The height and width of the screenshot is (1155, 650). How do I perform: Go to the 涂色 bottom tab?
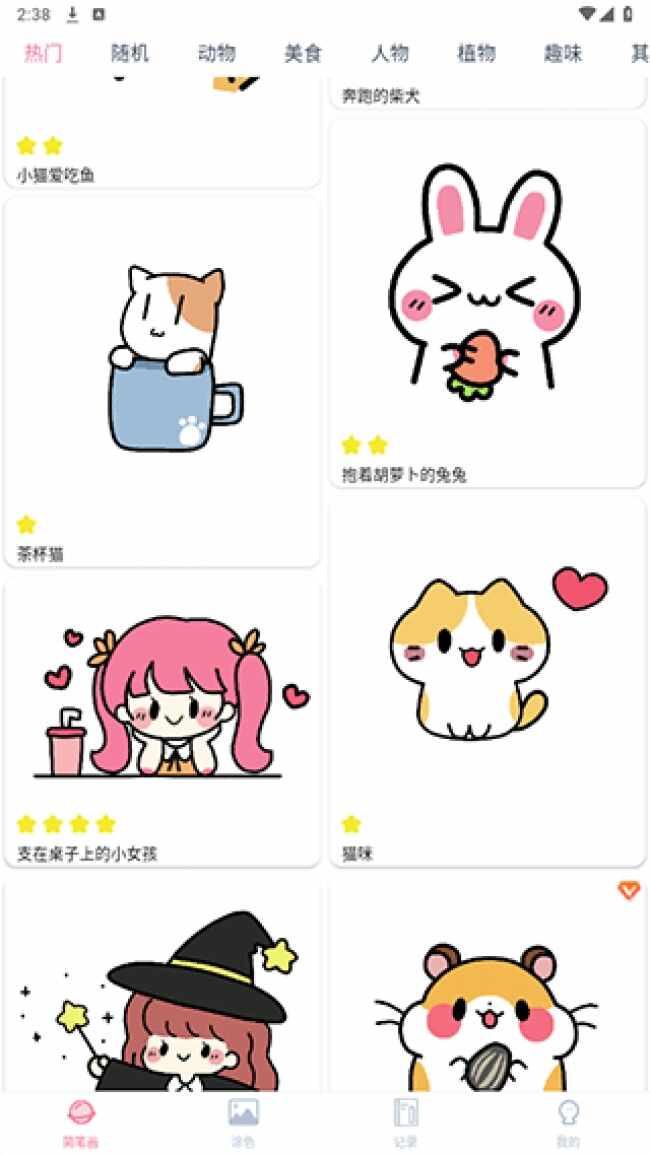(x=243, y=1122)
